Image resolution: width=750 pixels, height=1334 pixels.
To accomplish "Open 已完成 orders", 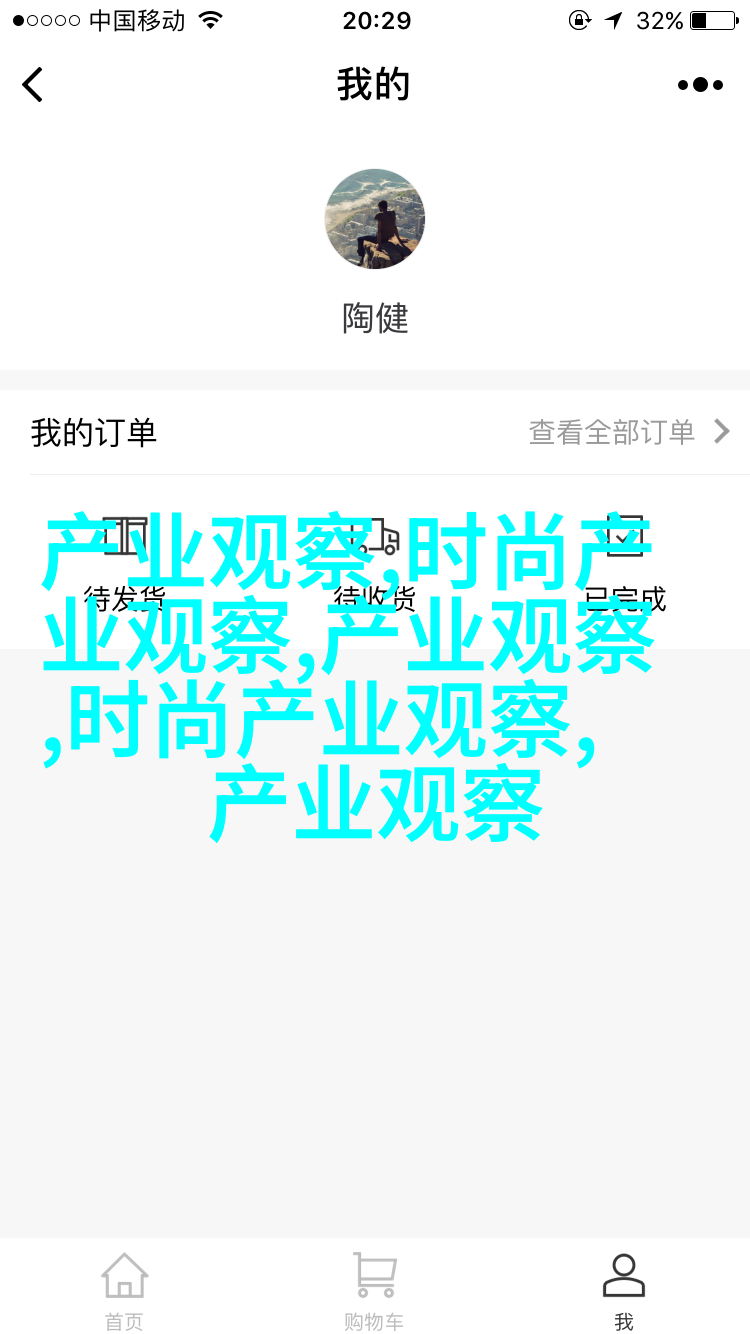I will (625, 565).
